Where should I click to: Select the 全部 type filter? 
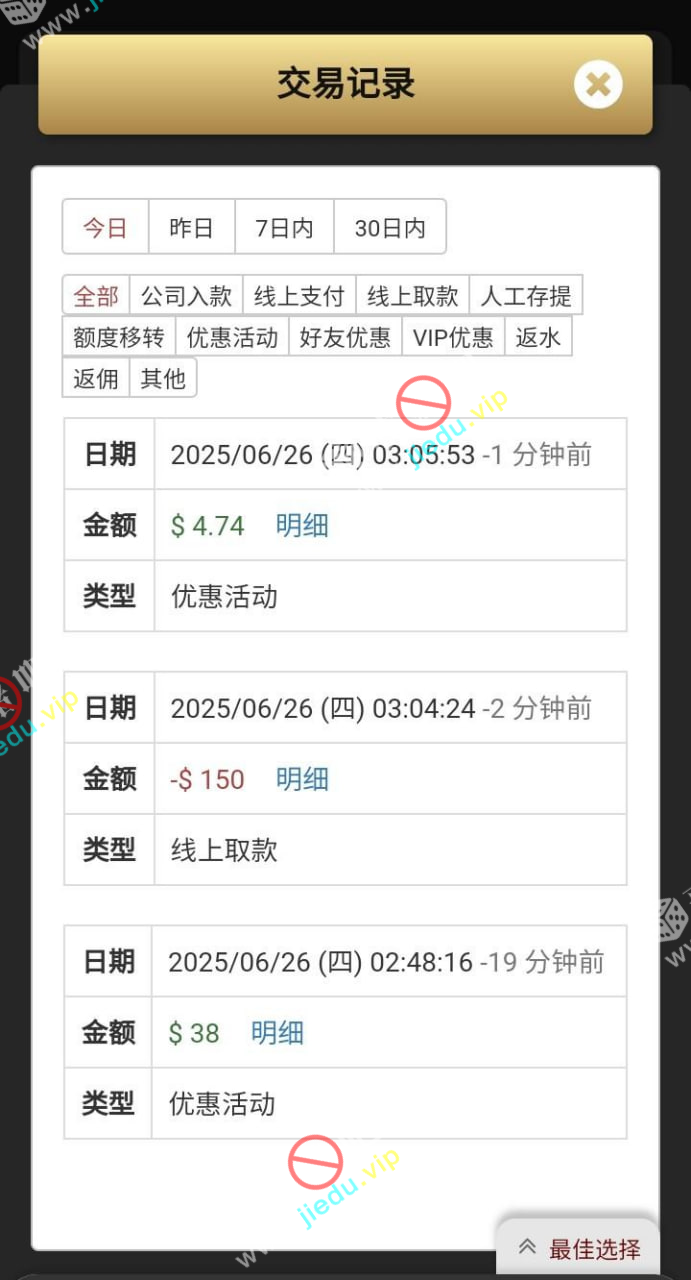click(96, 296)
